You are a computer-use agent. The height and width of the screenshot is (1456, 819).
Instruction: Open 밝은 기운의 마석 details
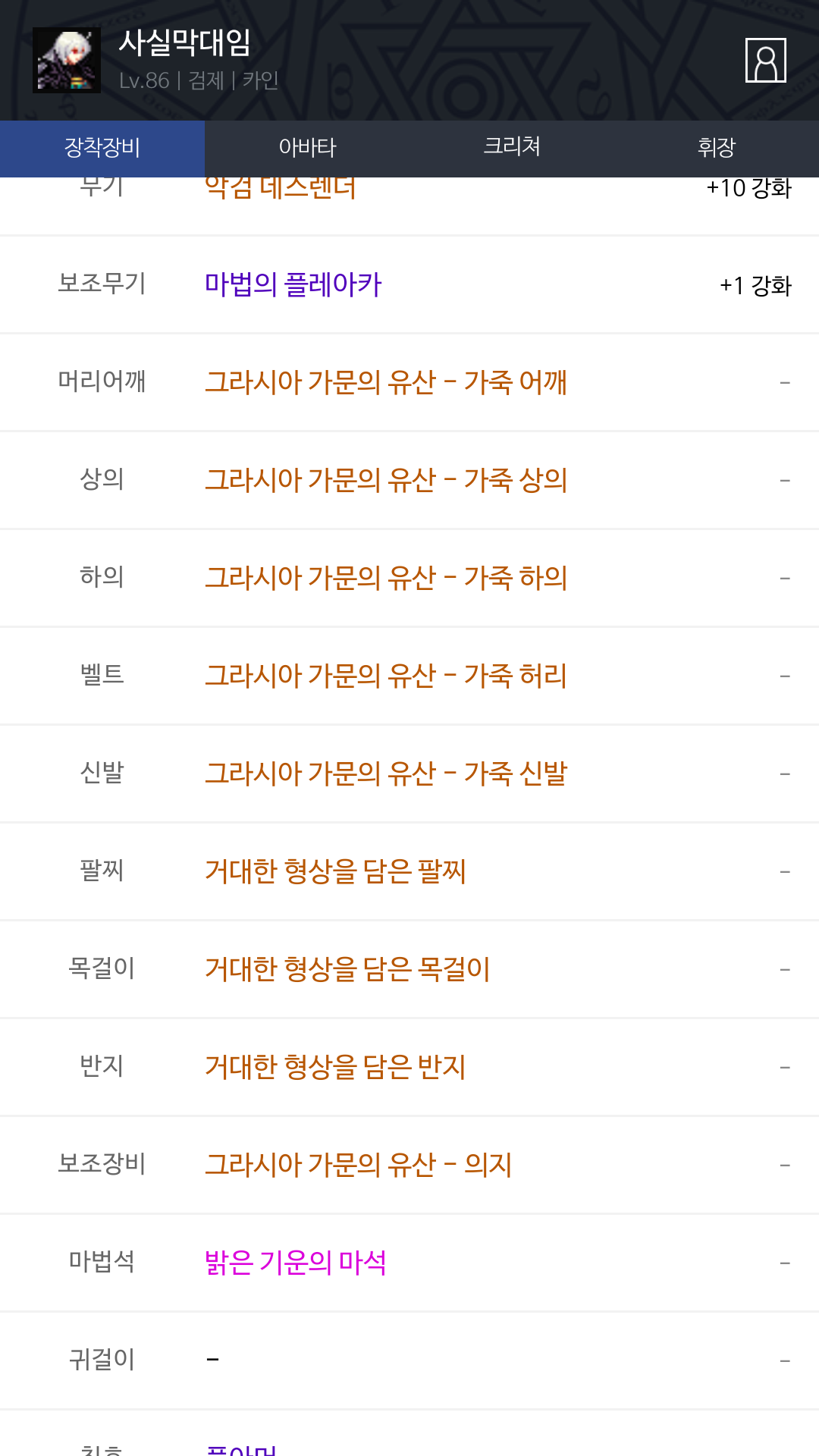coord(296,1263)
